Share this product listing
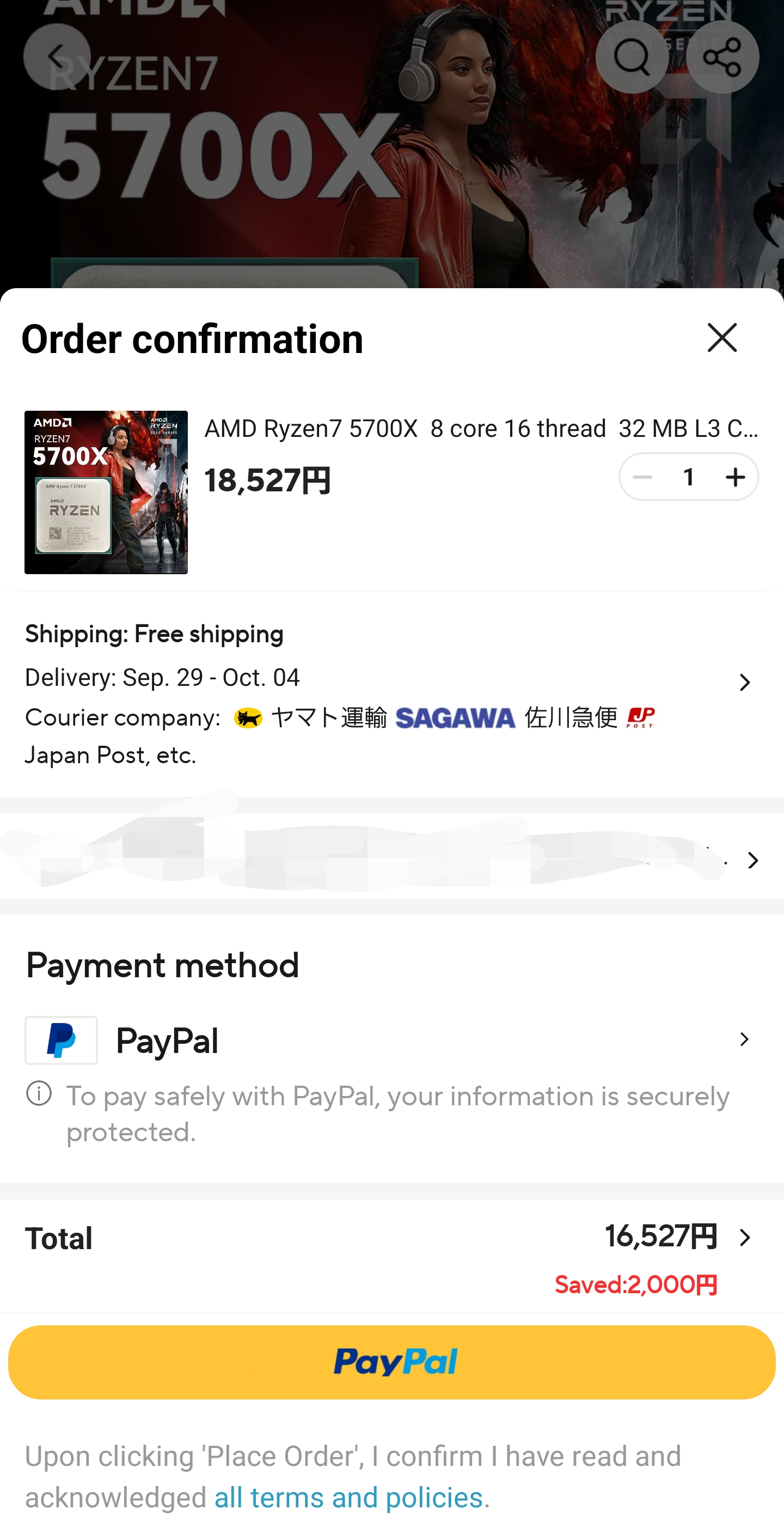This screenshot has height=1540, width=784. click(722, 57)
